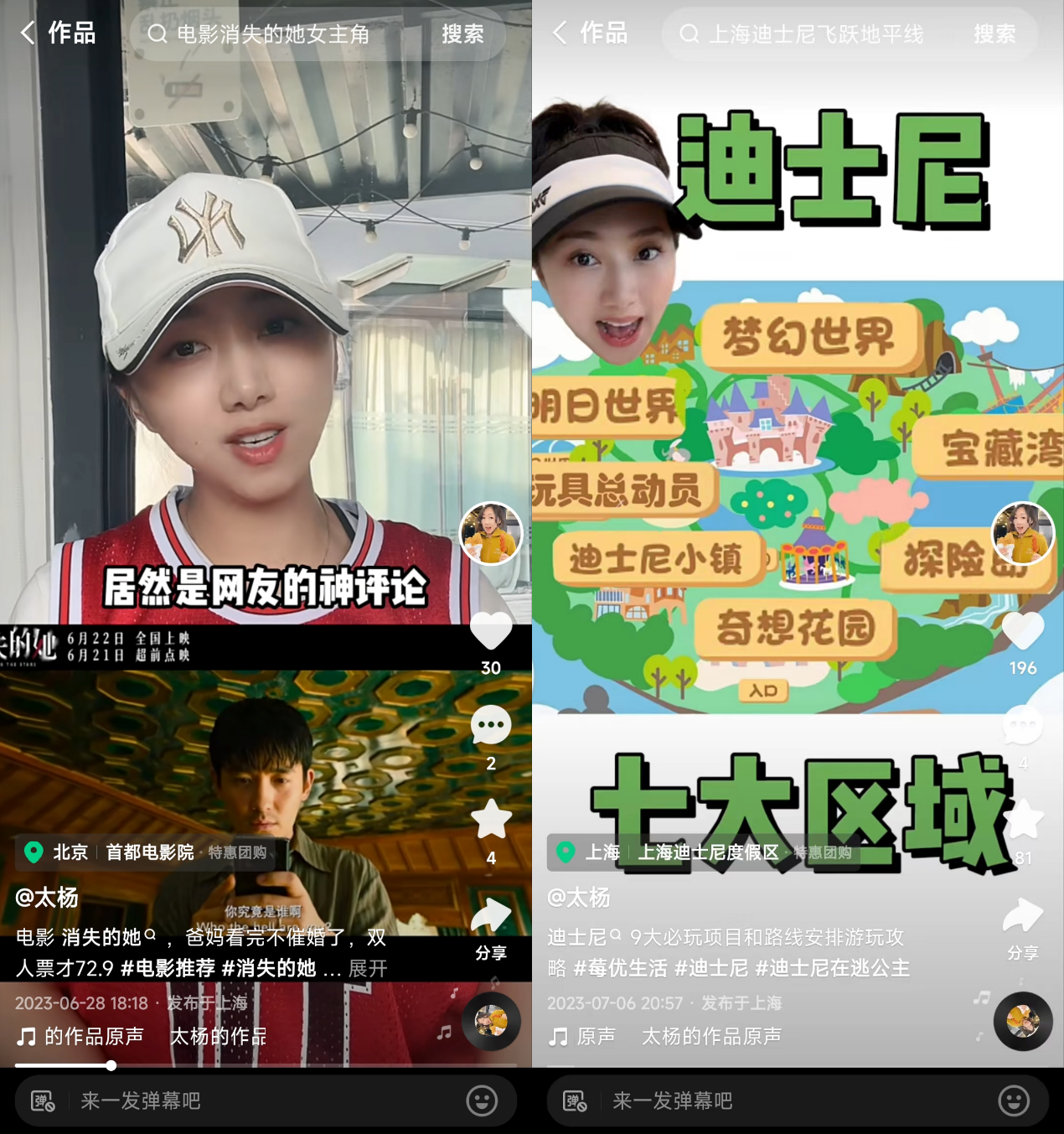Share the Disney guide video

tap(1023, 917)
